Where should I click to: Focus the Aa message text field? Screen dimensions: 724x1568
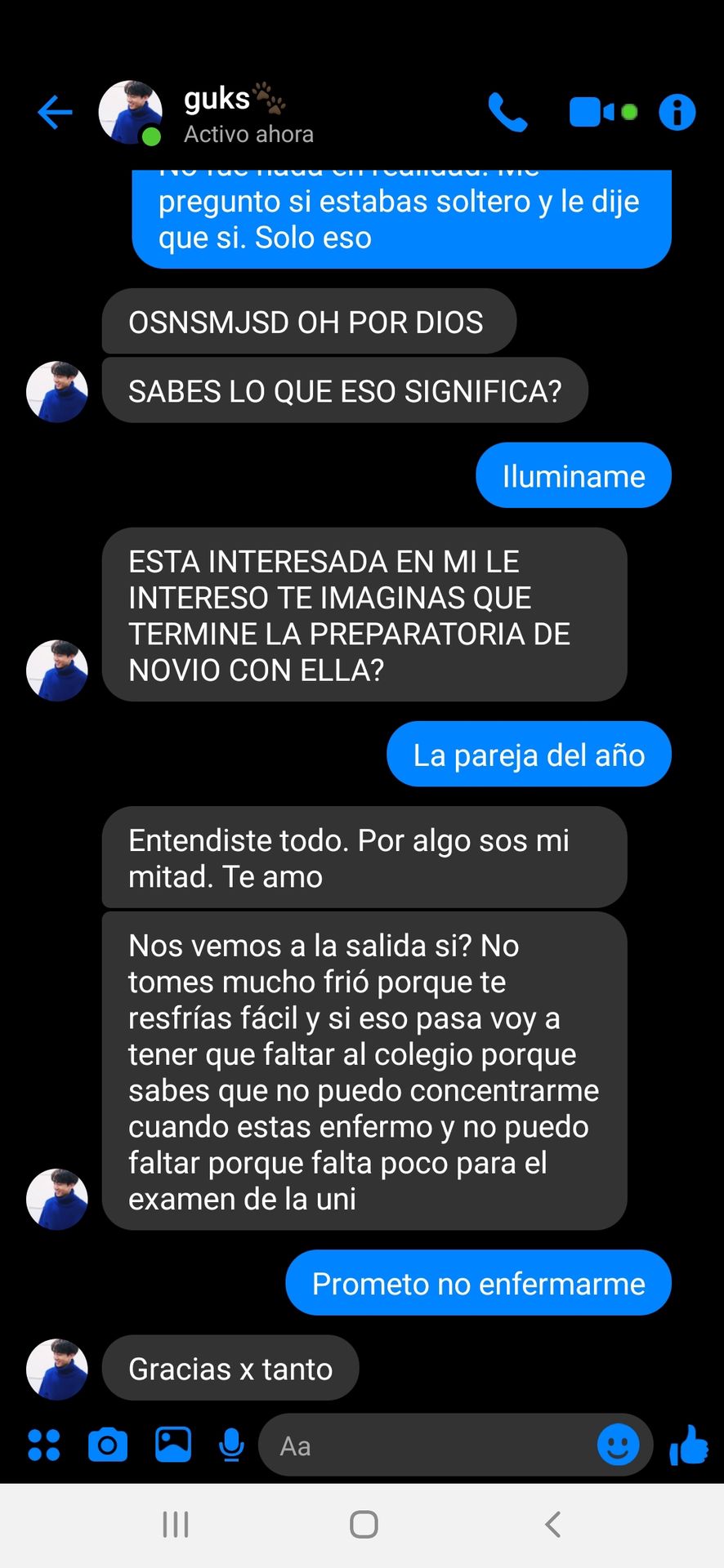(x=425, y=1445)
